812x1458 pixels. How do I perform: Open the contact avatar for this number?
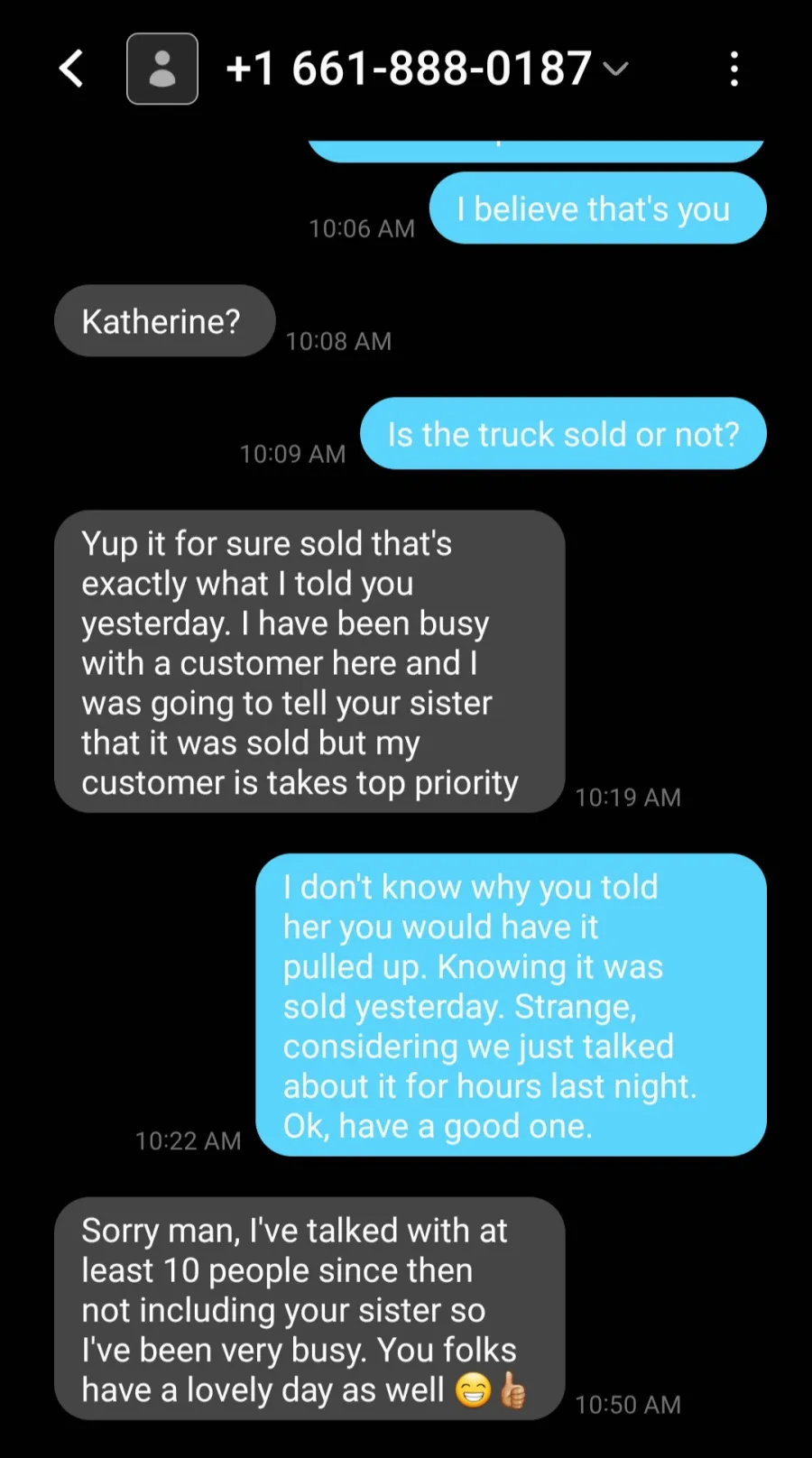[x=162, y=69]
